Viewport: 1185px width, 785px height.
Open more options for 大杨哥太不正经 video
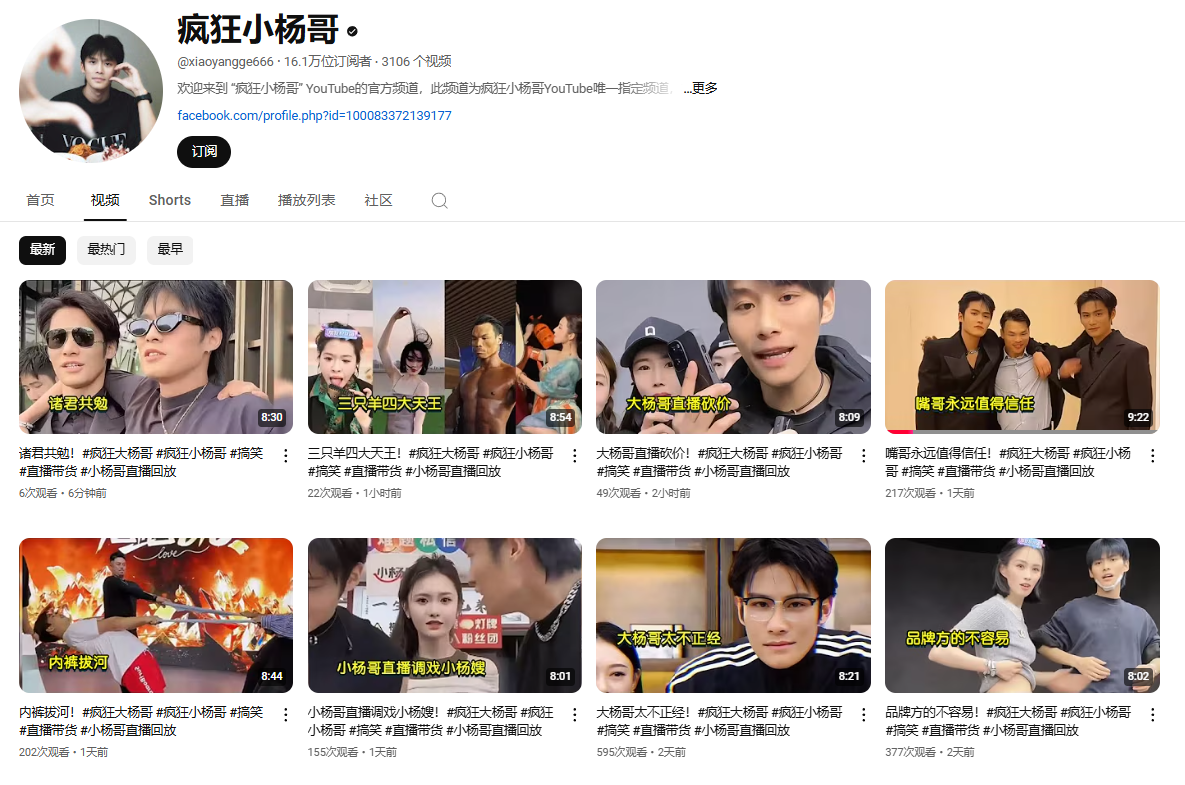click(x=863, y=715)
